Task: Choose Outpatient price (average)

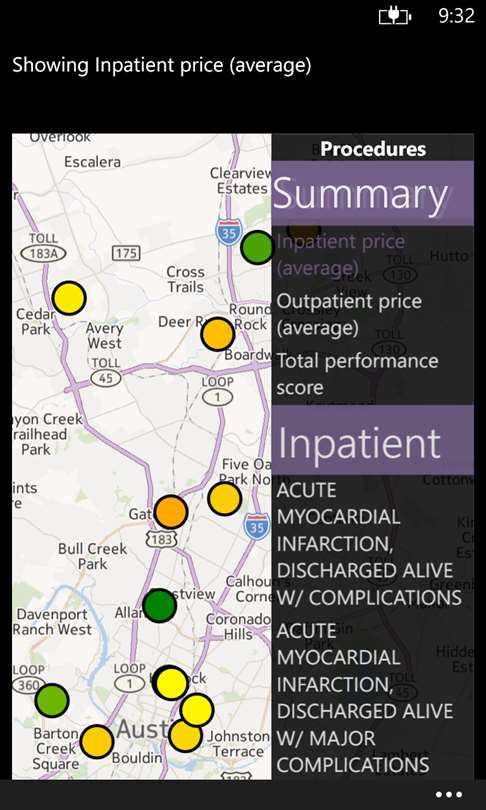Action: 349,315
